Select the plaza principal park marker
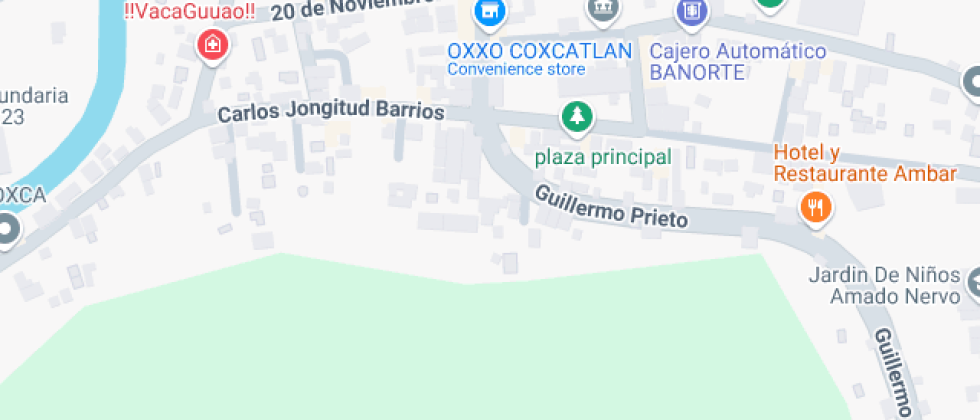980x420 pixels. click(x=576, y=117)
